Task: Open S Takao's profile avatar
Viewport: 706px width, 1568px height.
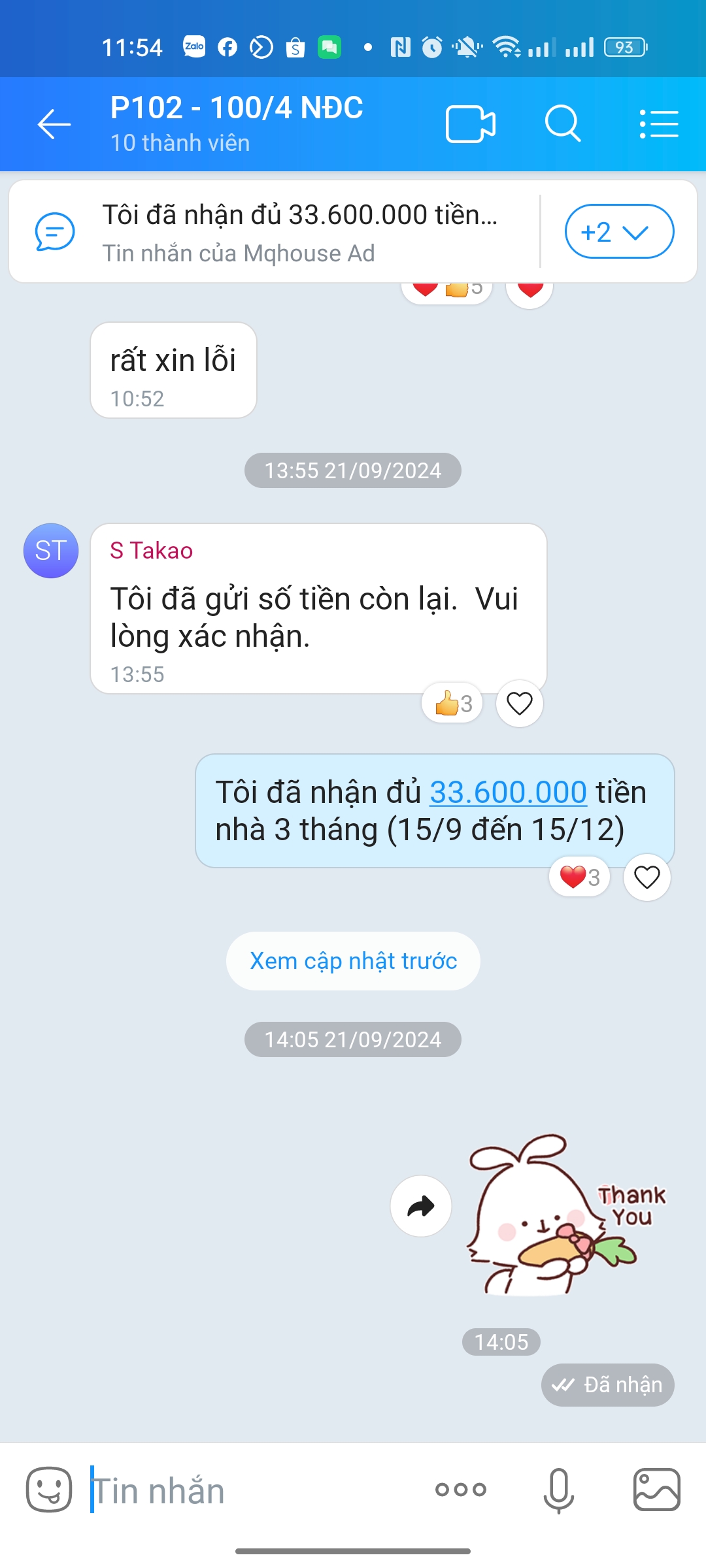Action: coord(51,551)
